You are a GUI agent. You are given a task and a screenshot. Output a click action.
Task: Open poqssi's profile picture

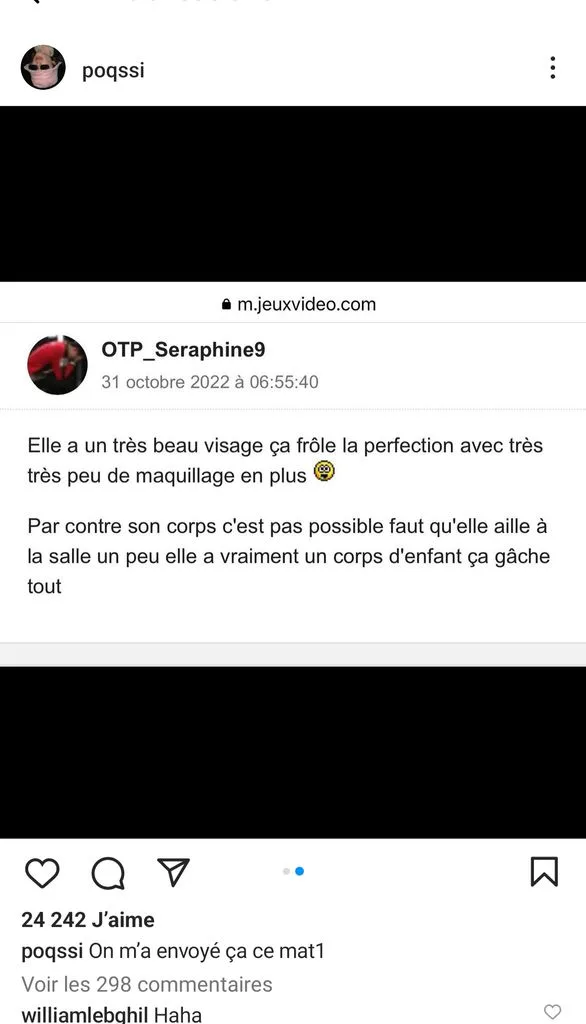pyautogui.click(x=43, y=67)
